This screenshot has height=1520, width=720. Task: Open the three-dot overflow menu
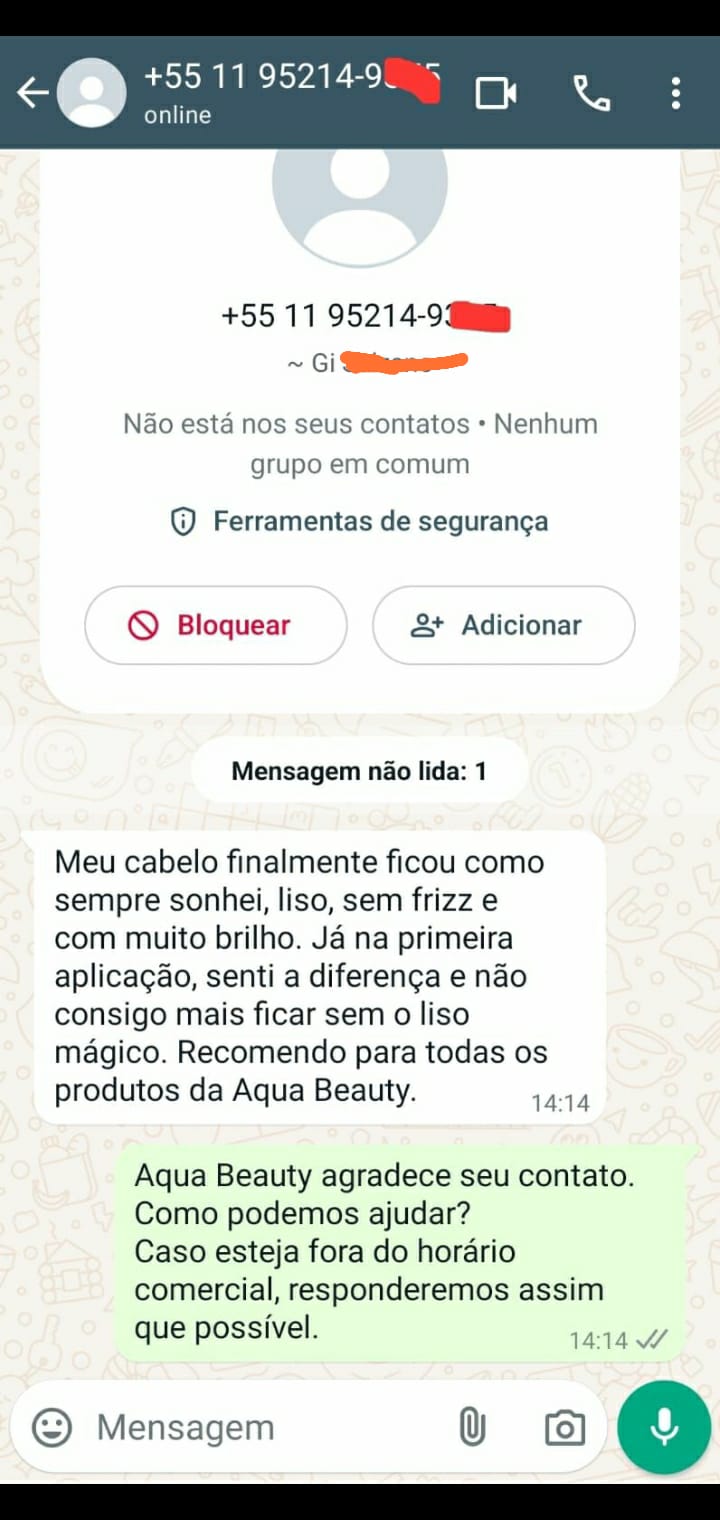(x=676, y=93)
